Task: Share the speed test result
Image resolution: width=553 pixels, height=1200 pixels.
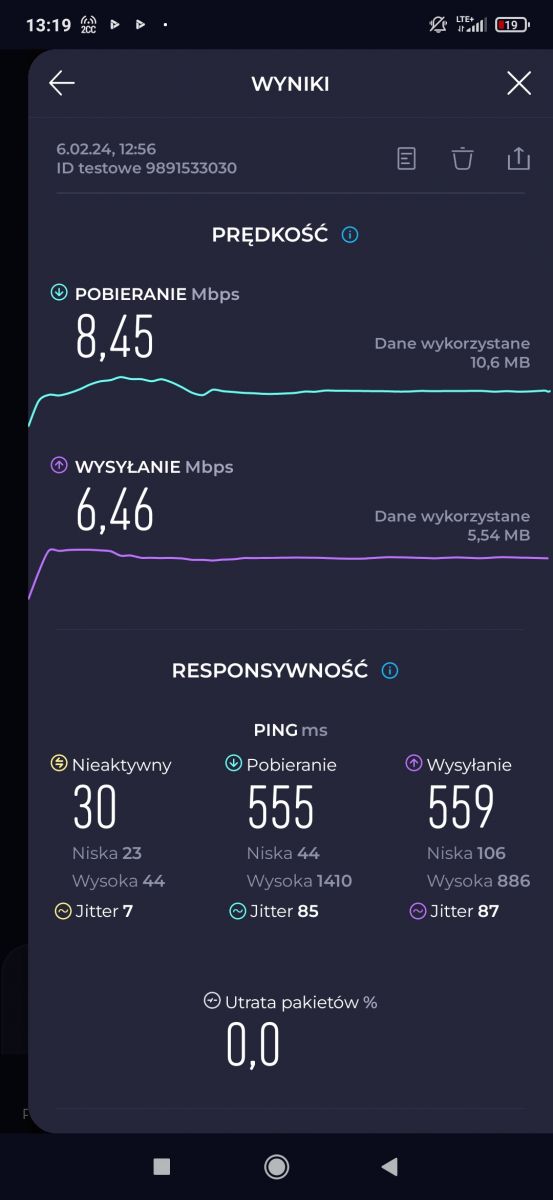Action: click(x=518, y=158)
